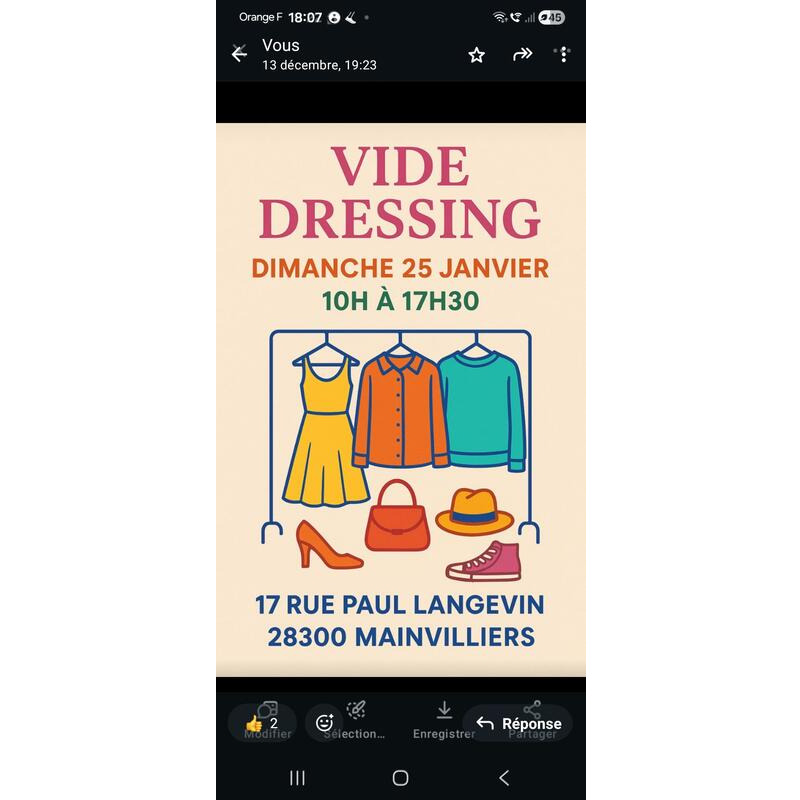Tap the Réponse reply button
Viewport: 800px width, 800px height.
518,723
